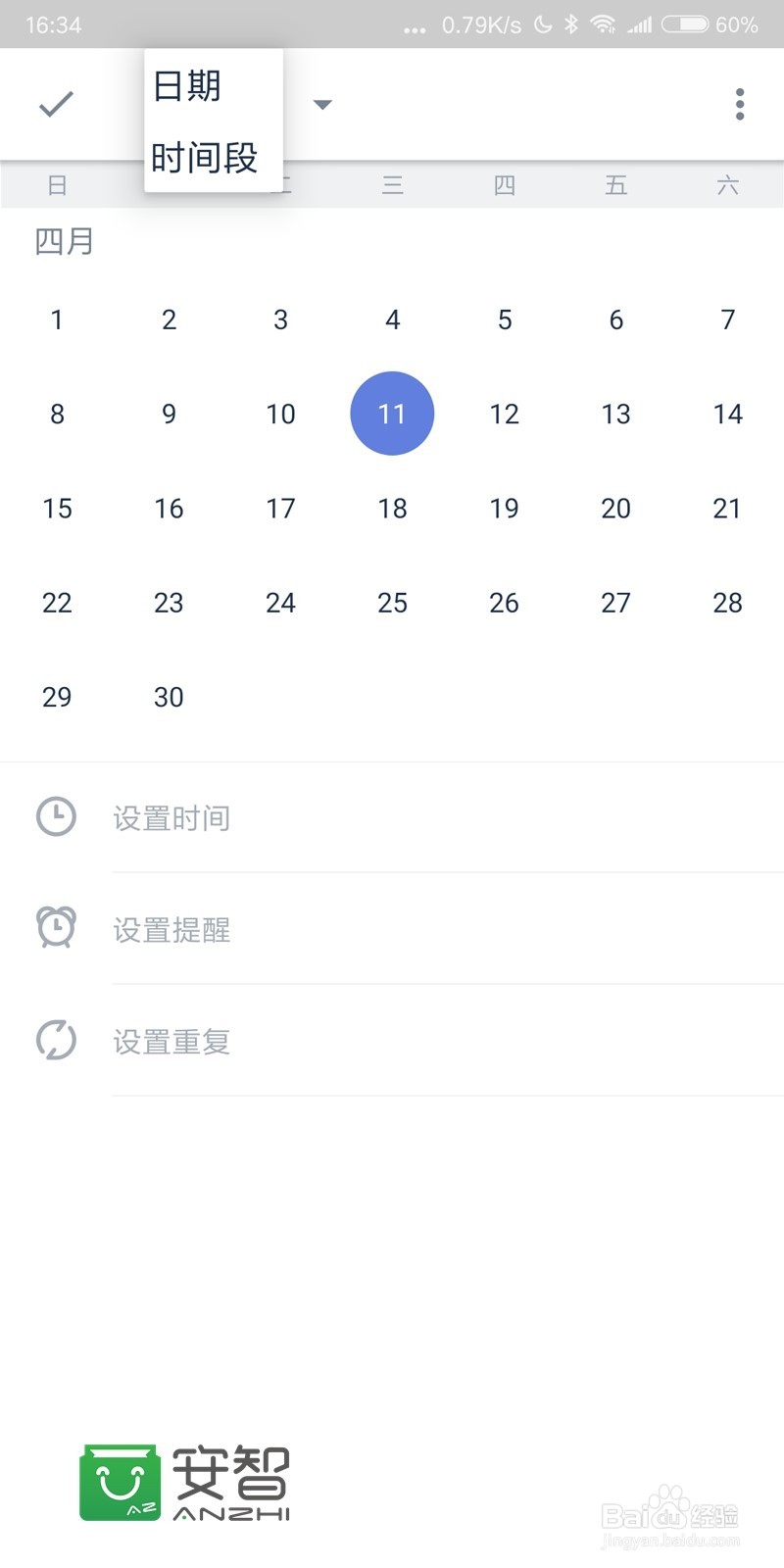
Task: Select April 20 on the calendar
Action: tap(615, 508)
